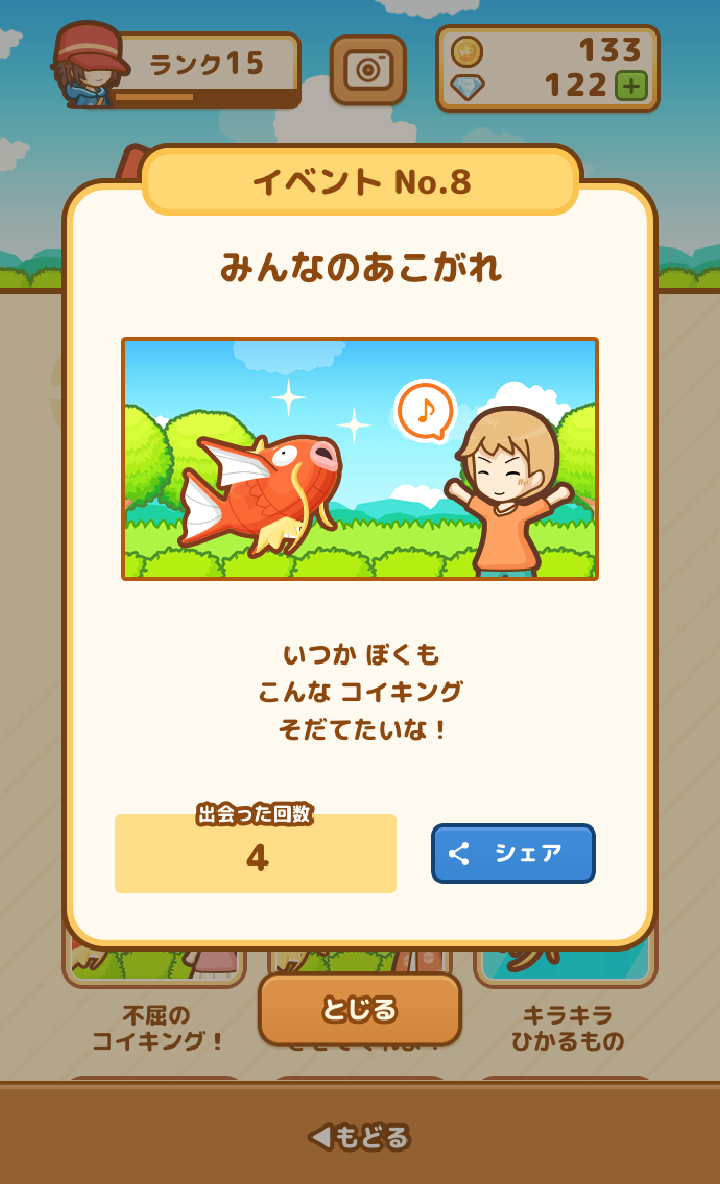
Task: Tap the みんなのあこがれ event title text
Action: click(x=360, y=265)
